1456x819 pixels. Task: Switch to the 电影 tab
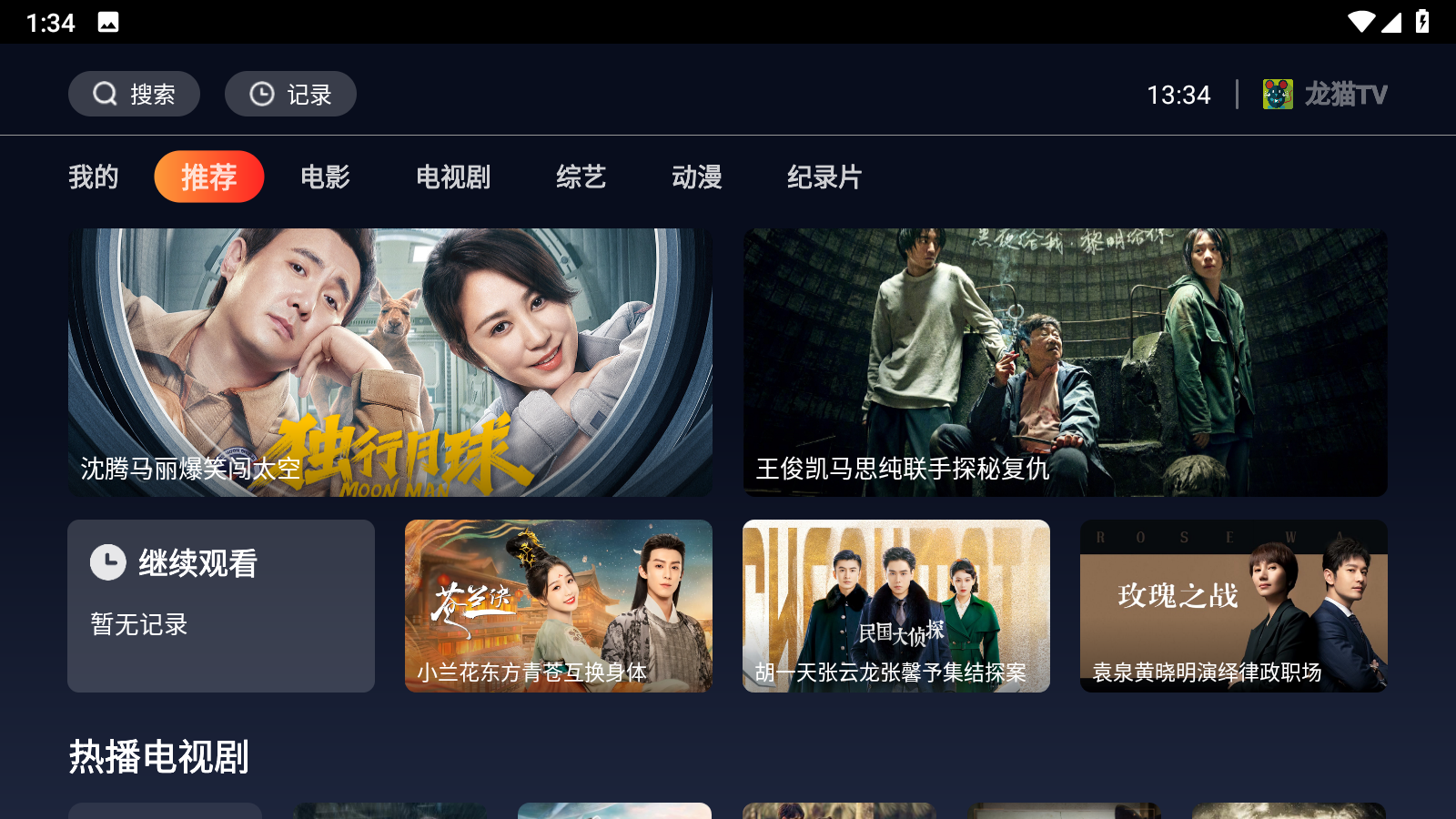click(x=326, y=177)
